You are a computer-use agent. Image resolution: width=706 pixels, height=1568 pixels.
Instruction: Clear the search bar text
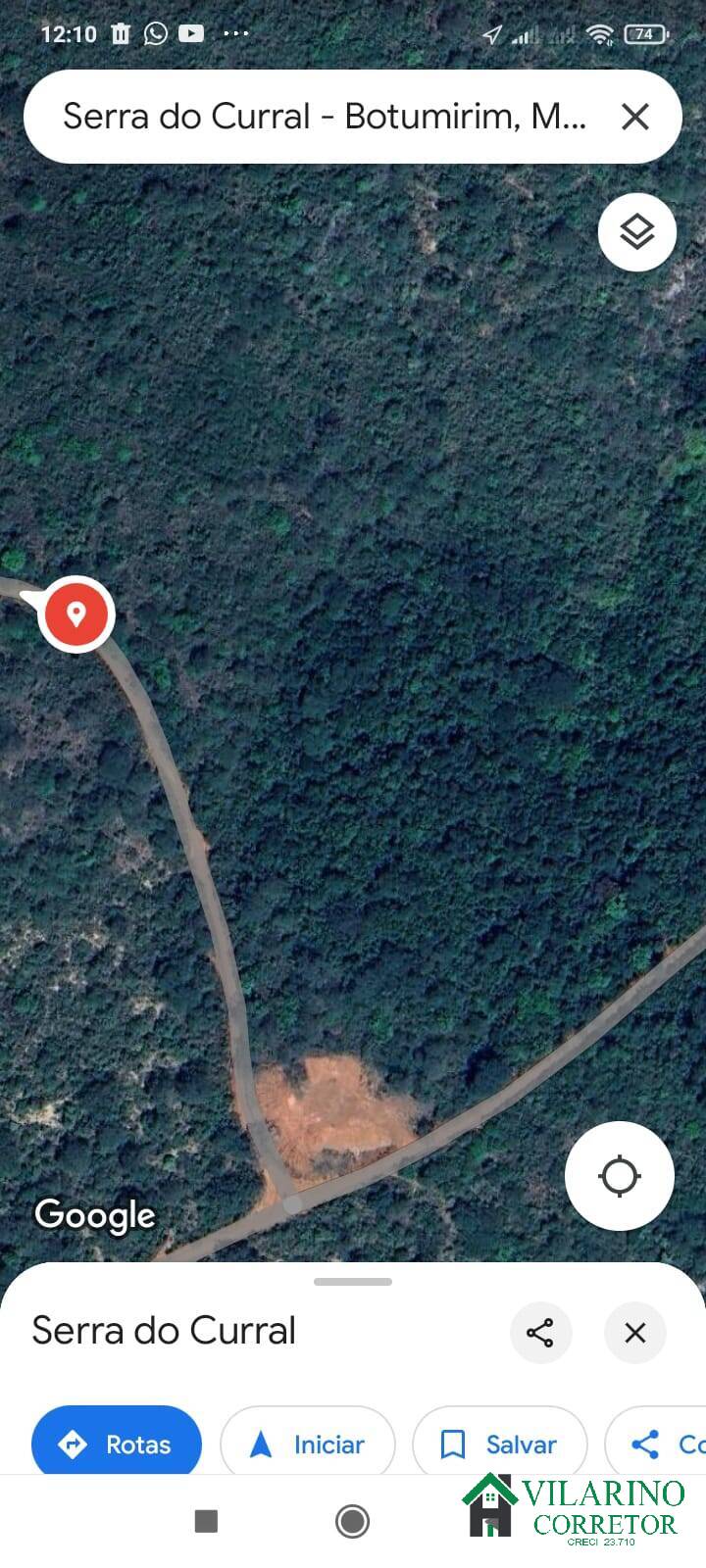pyautogui.click(x=635, y=117)
